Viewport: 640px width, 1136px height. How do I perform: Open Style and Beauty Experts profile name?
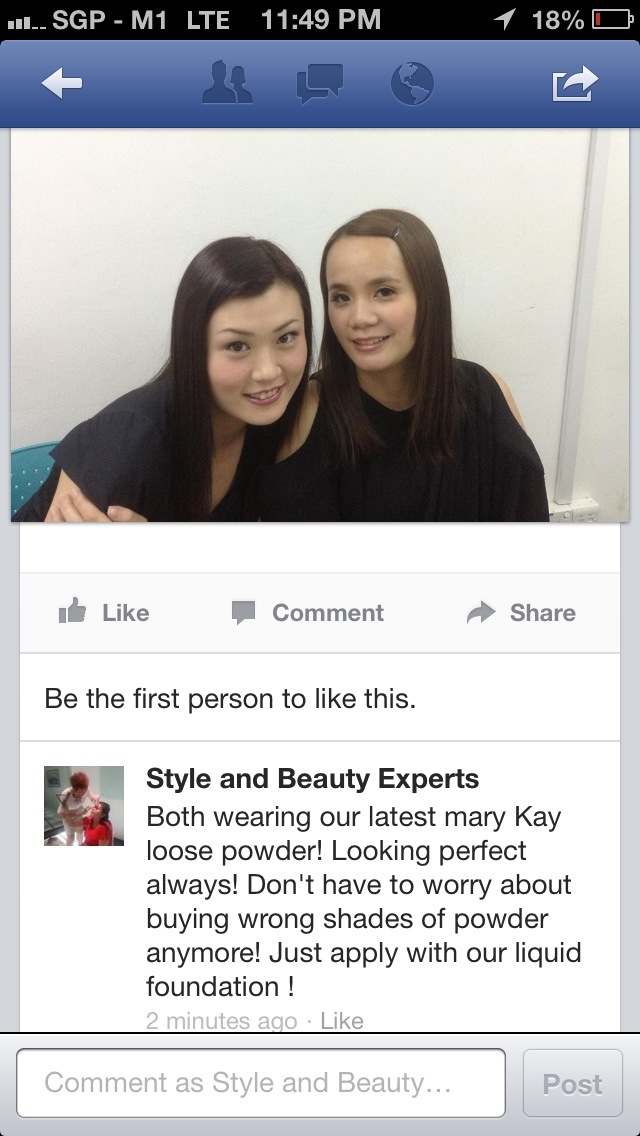pos(312,779)
